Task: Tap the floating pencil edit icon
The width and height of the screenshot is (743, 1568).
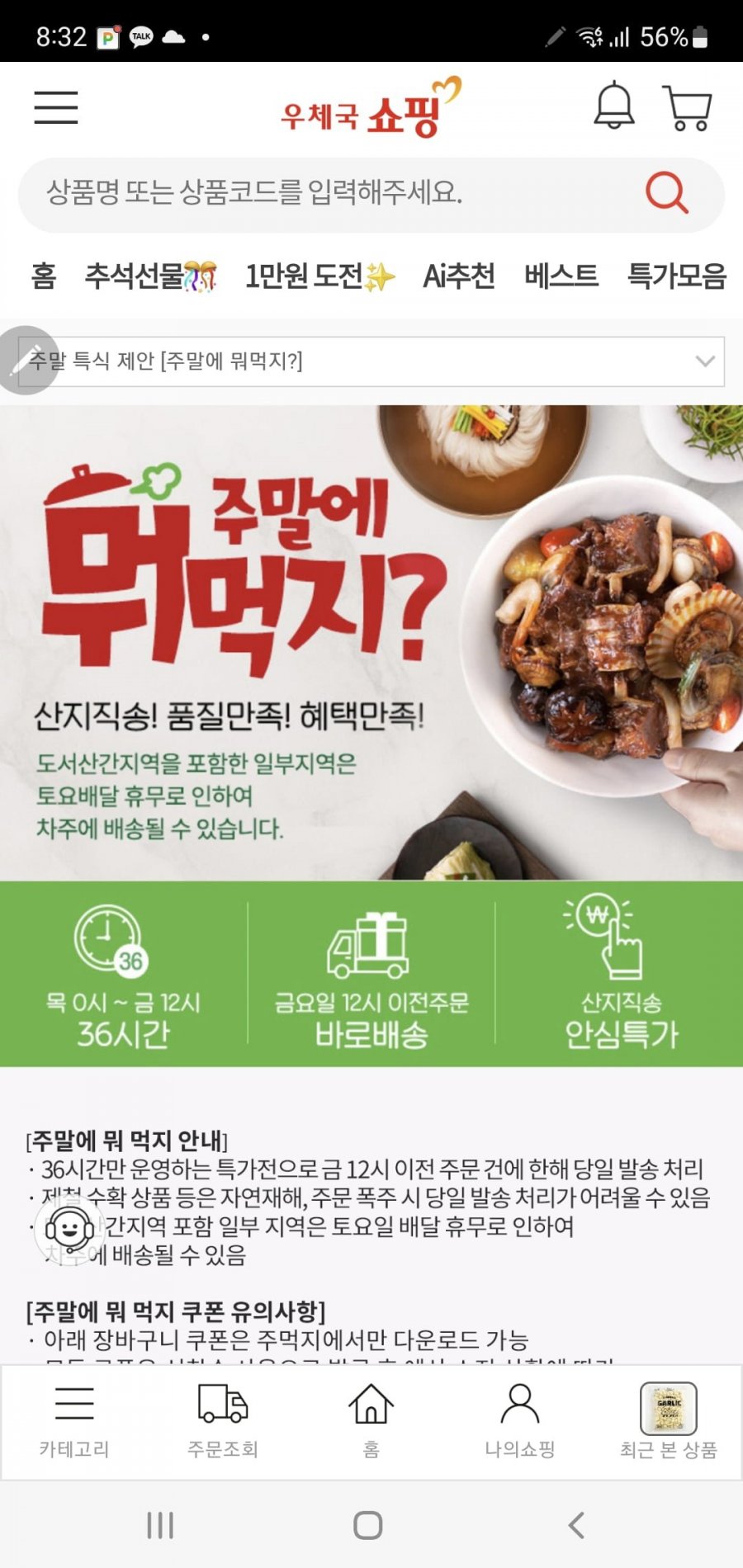Action: click(27, 361)
